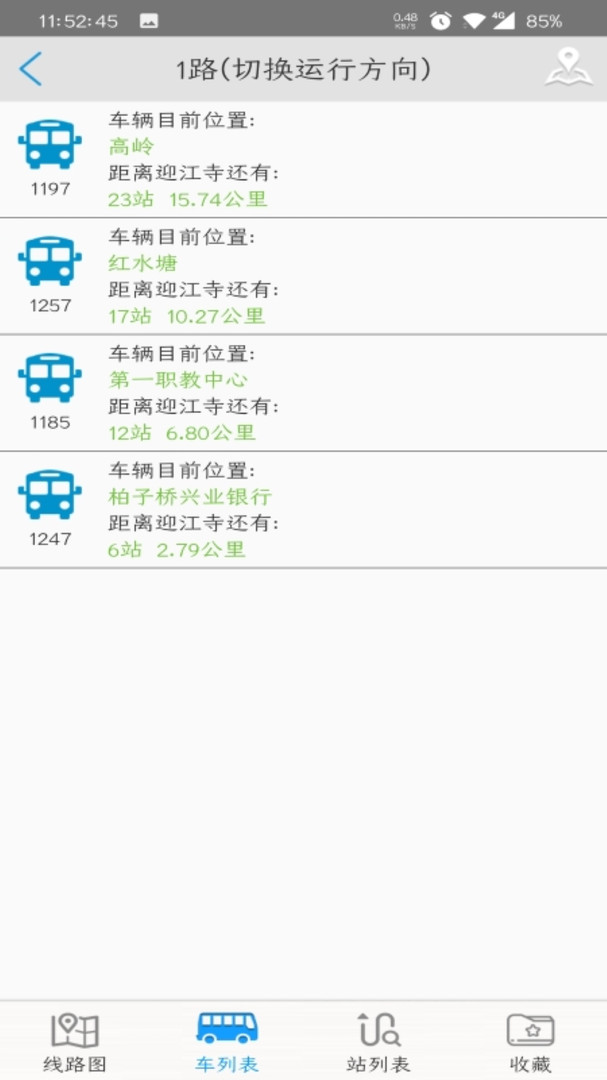Screen dimensions: 607x1080
Task: Switch to the 线路图 tab
Action: tap(75, 1041)
